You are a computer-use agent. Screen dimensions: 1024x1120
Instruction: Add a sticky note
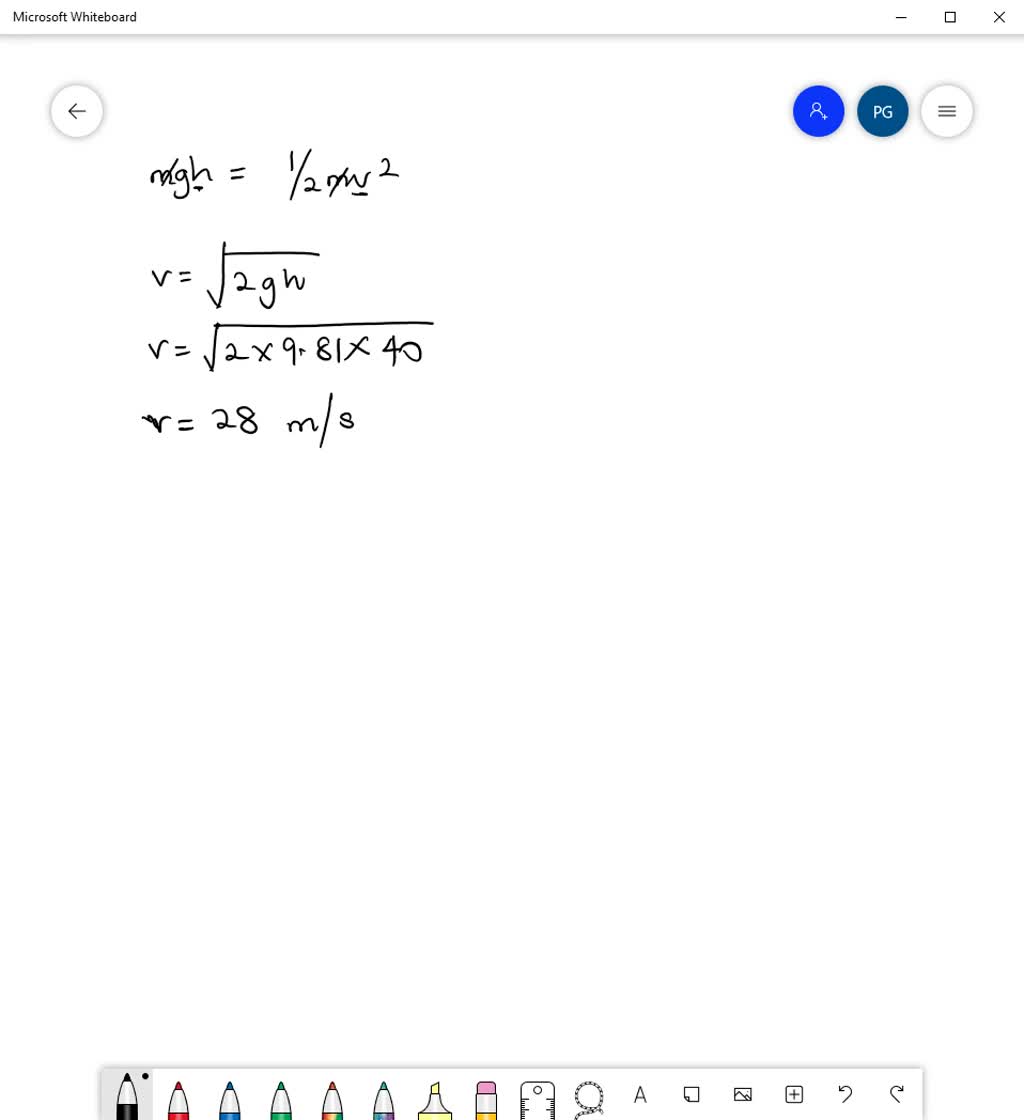pos(691,1094)
